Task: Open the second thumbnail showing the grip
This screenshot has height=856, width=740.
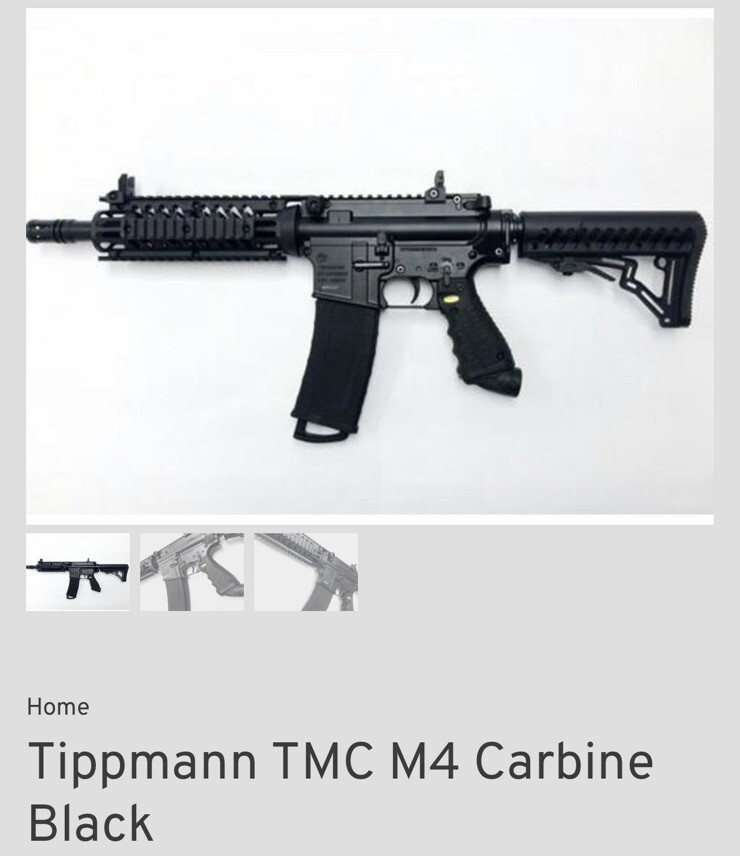Action: [x=191, y=572]
